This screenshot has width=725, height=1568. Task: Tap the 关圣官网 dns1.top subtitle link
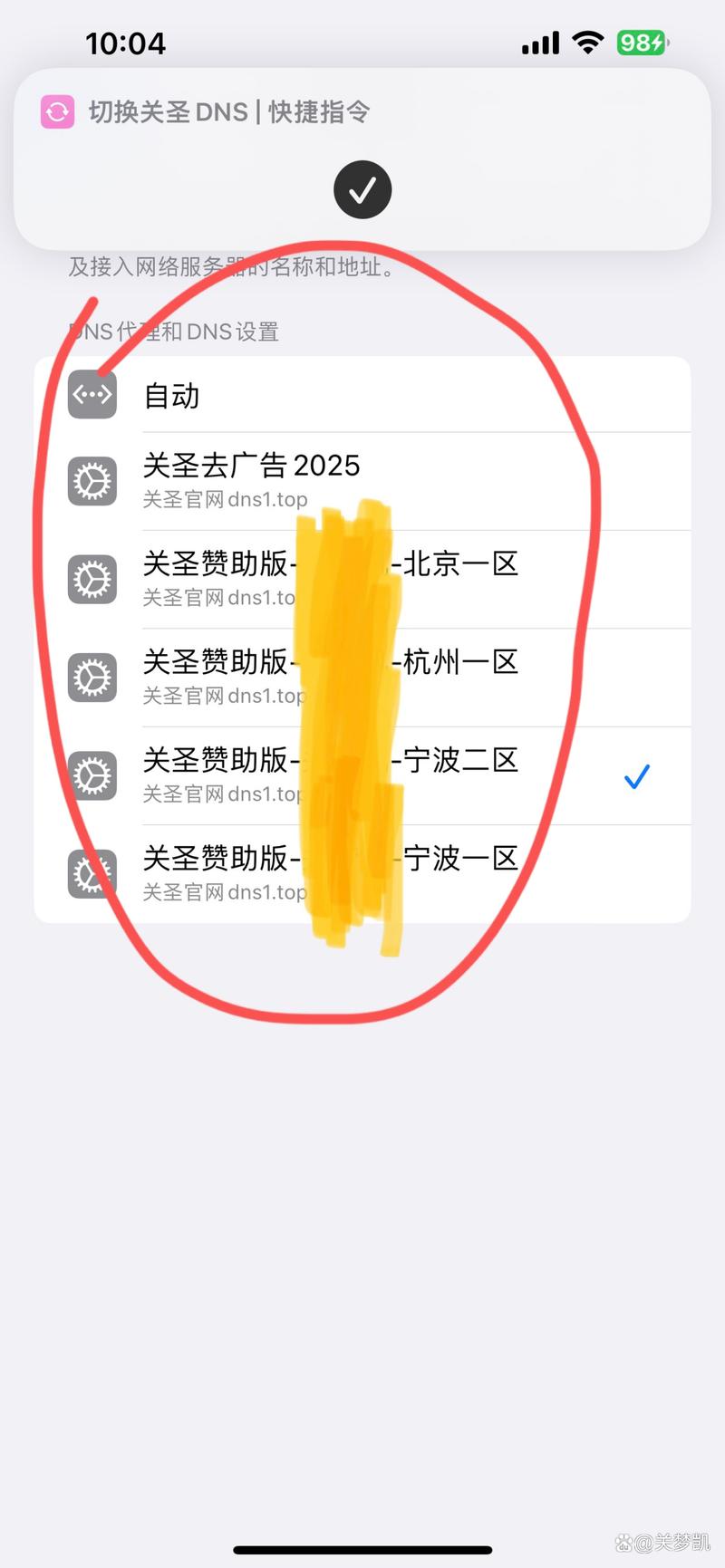[x=223, y=499]
